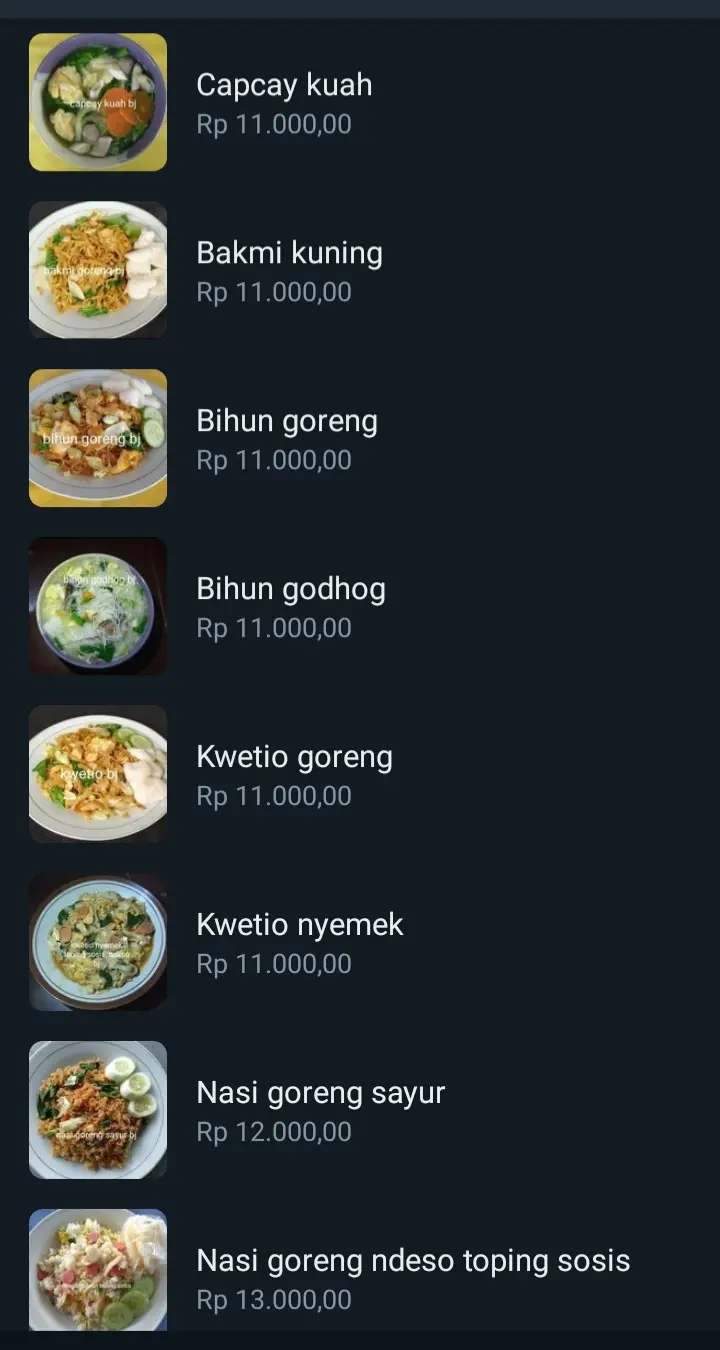This screenshot has width=720, height=1350.
Task: Choose the Kwetio goreng menu item
Action: pos(295,757)
